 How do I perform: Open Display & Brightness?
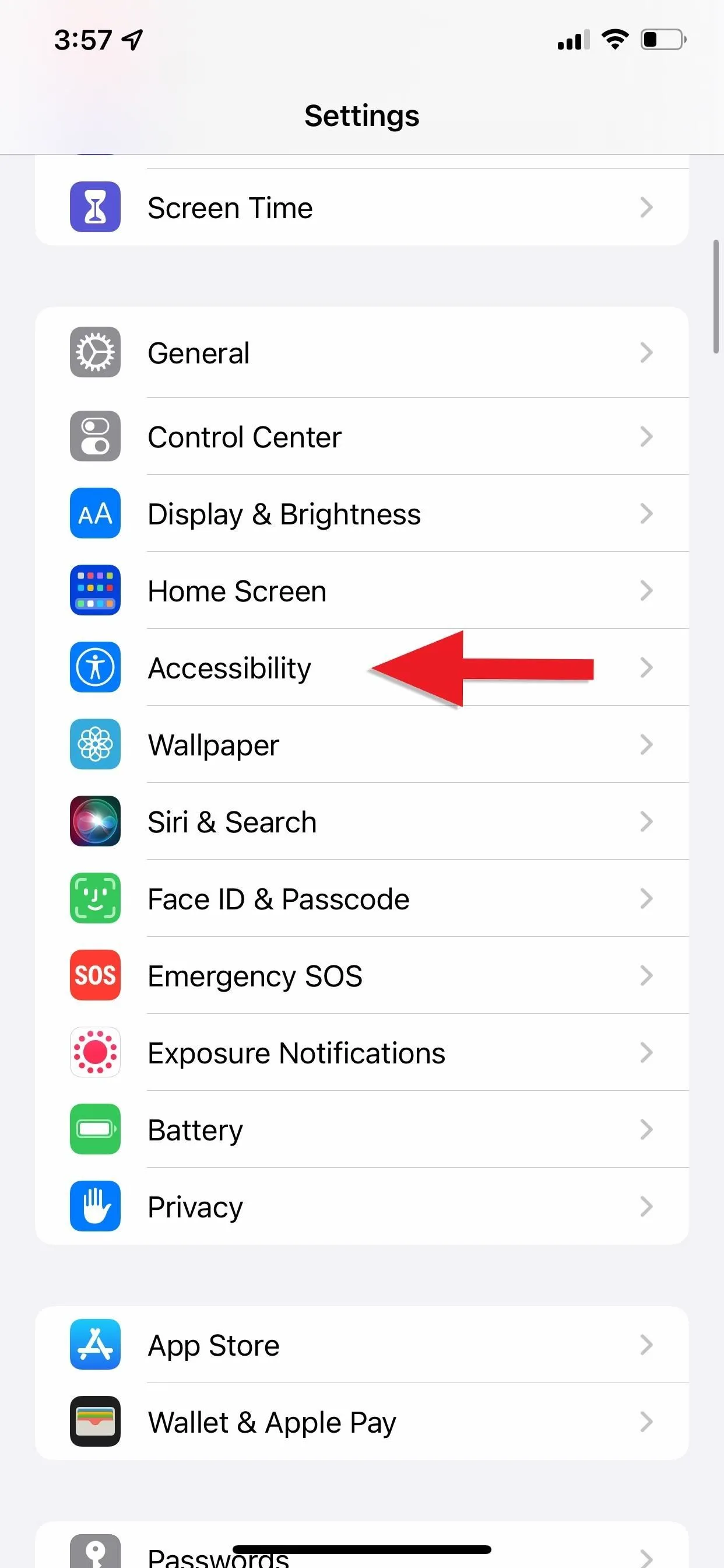tap(362, 514)
